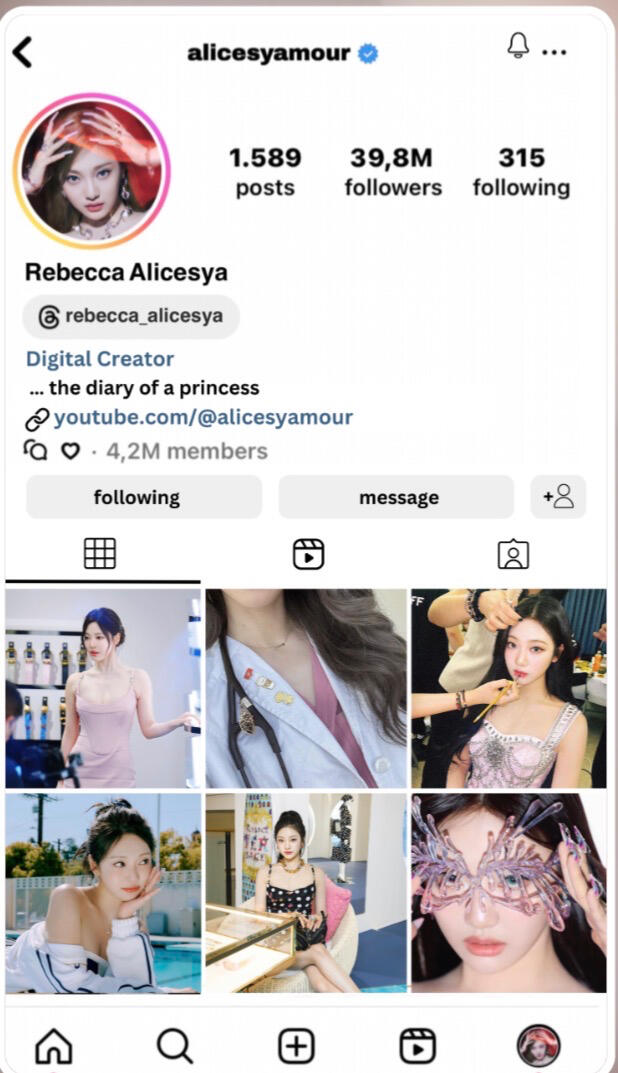This screenshot has width=618, height=1073.
Task: Go back using the top-left arrow
Action: [x=22, y=52]
